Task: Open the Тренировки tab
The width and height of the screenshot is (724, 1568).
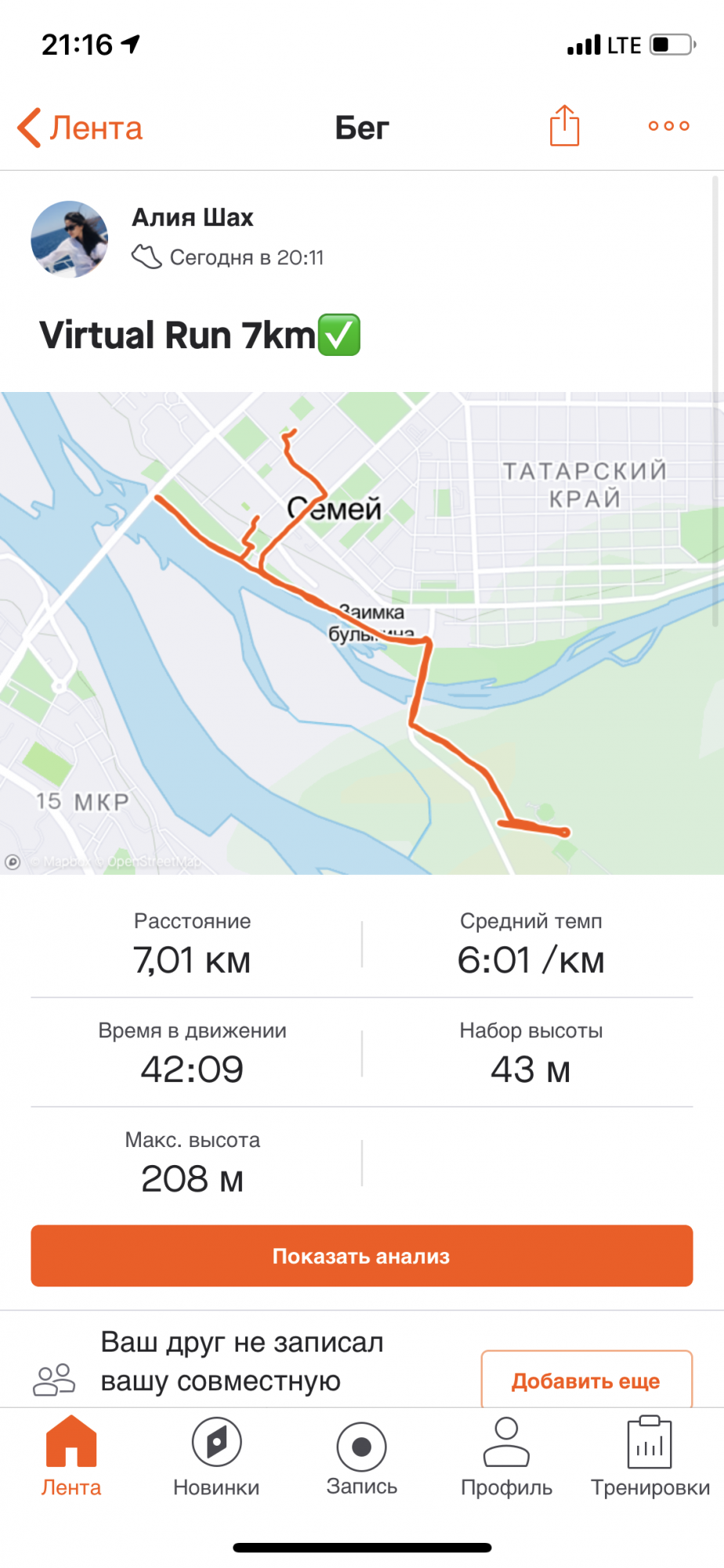Action: pos(650,1457)
